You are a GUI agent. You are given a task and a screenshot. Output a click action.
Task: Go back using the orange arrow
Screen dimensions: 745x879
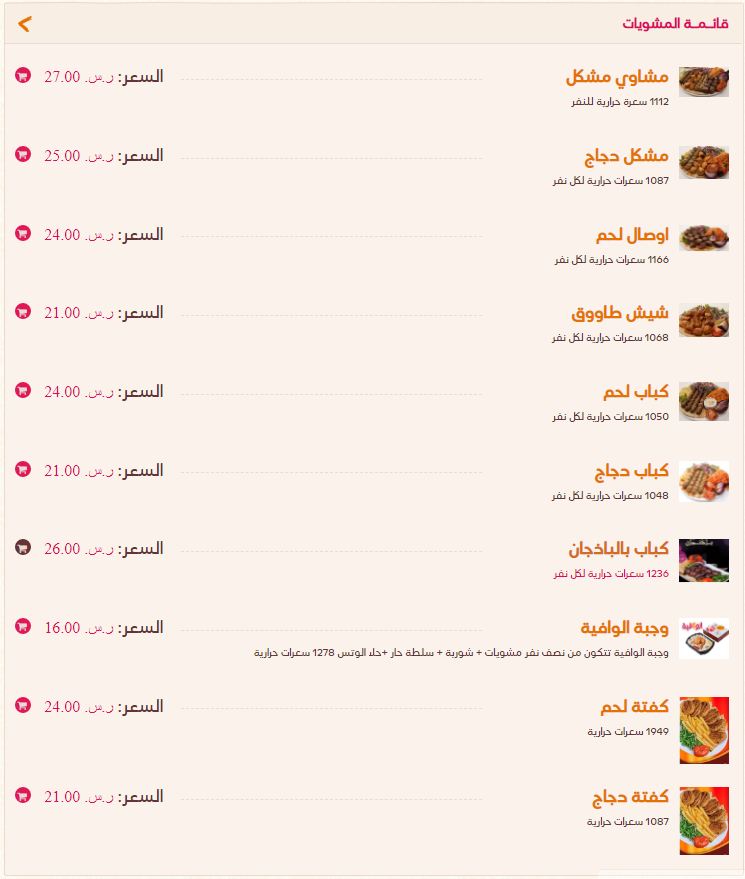(x=24, y=23)
